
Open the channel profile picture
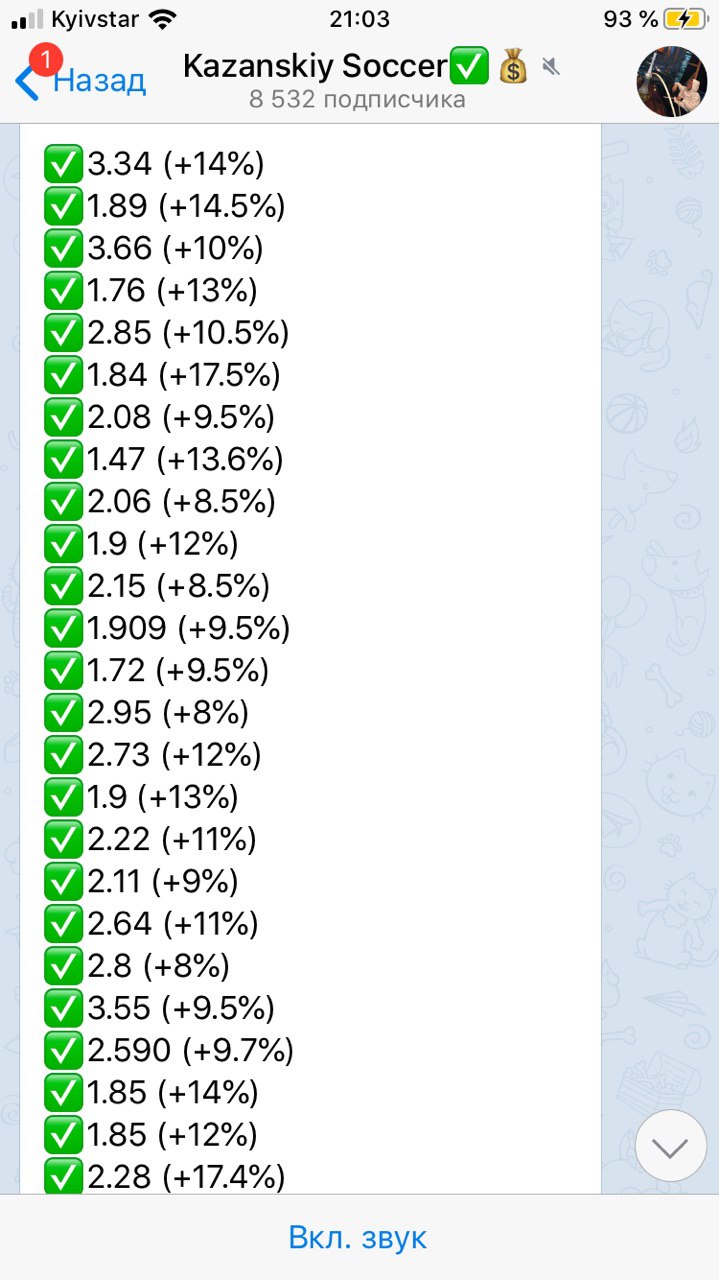point(671,82)
